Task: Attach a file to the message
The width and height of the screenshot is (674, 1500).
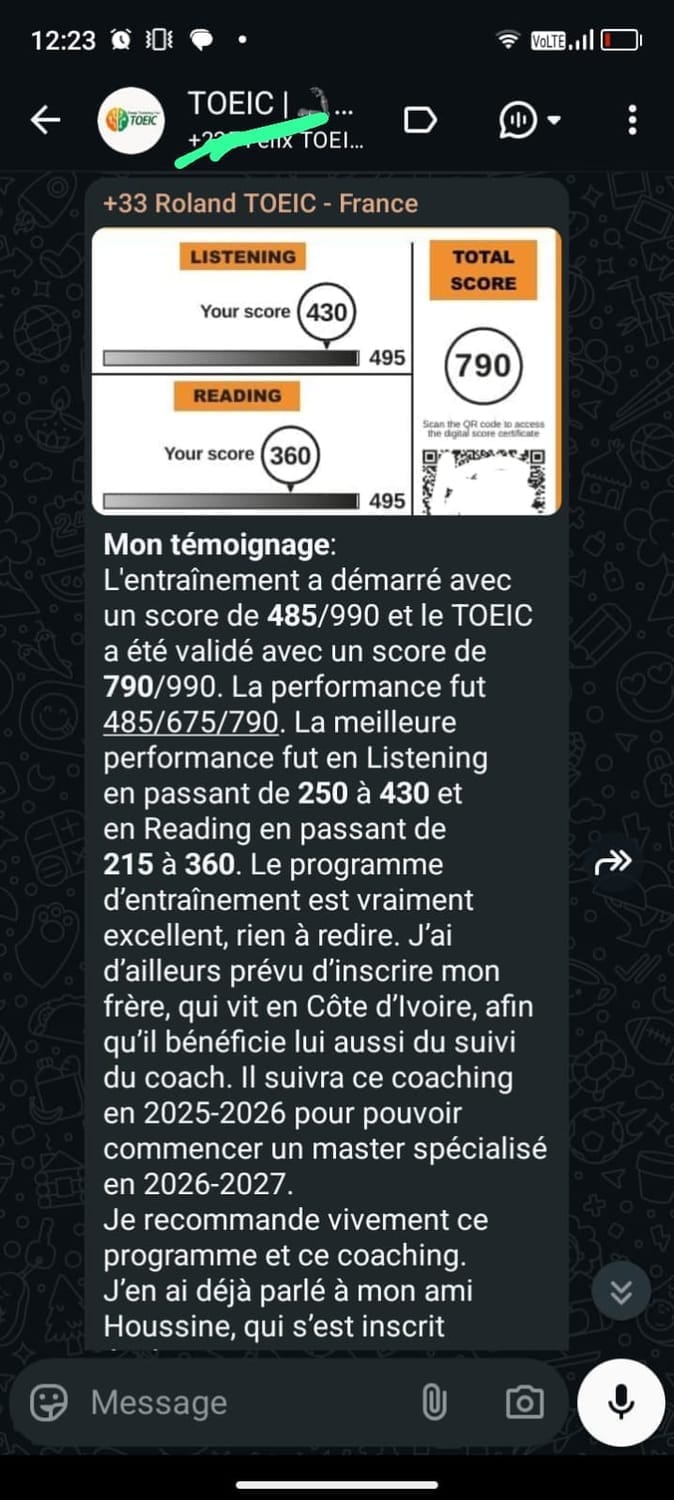Action: 434,1403
